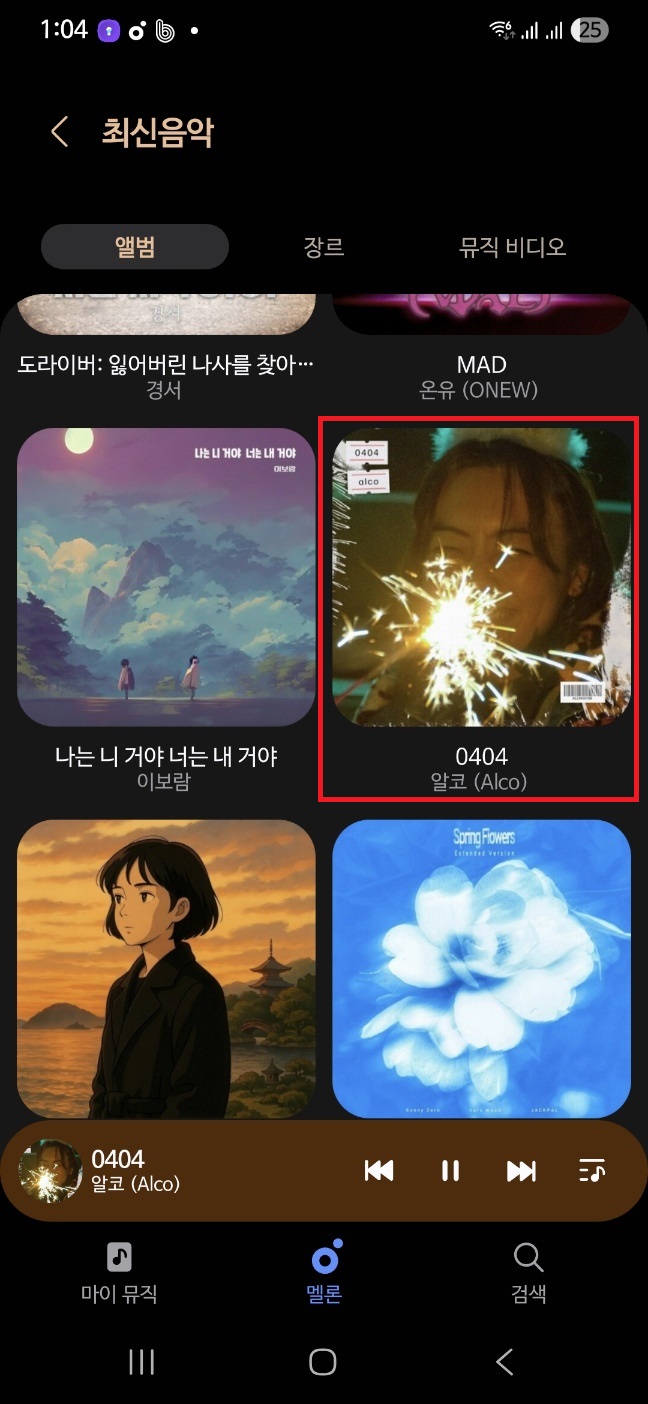Switch to the 뮤직 비디오 tab
The image size is (648, 1404).
[512, 247]
